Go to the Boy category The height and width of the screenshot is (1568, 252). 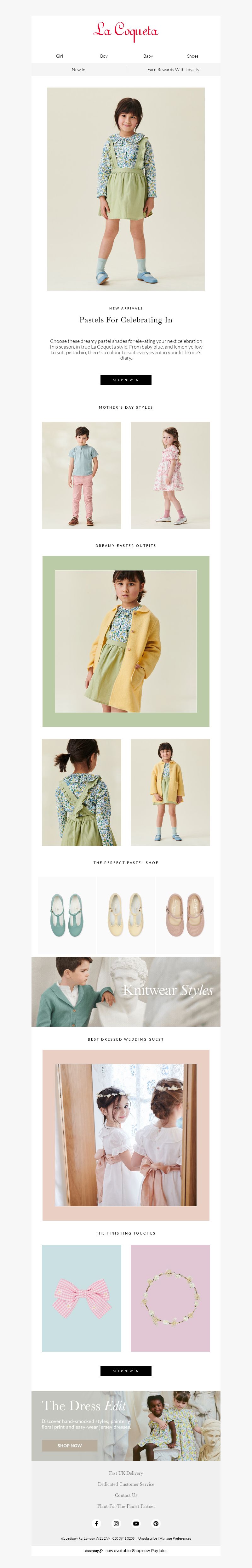[x=104, y=56]
